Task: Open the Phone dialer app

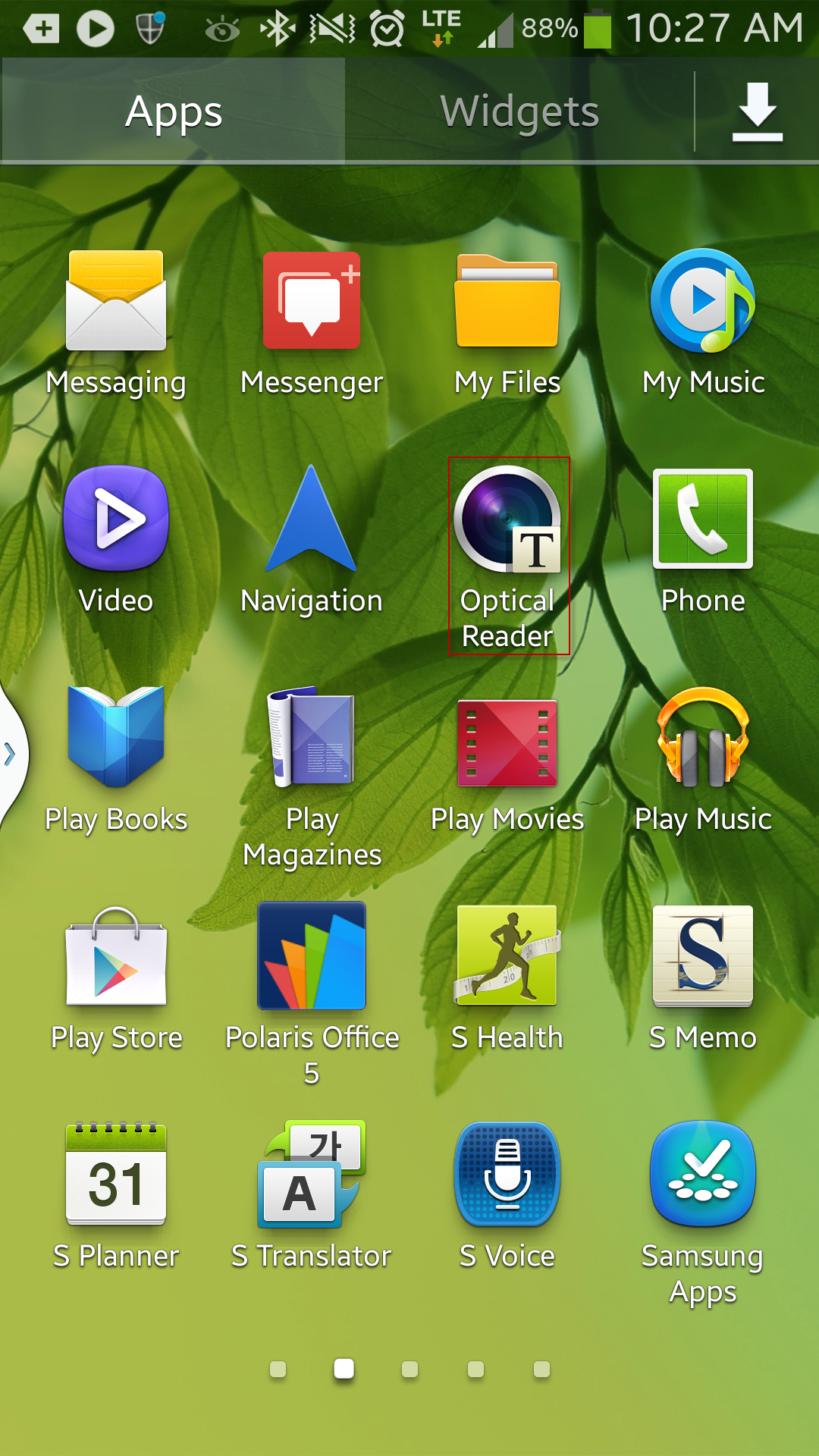Action: [703, 541]
